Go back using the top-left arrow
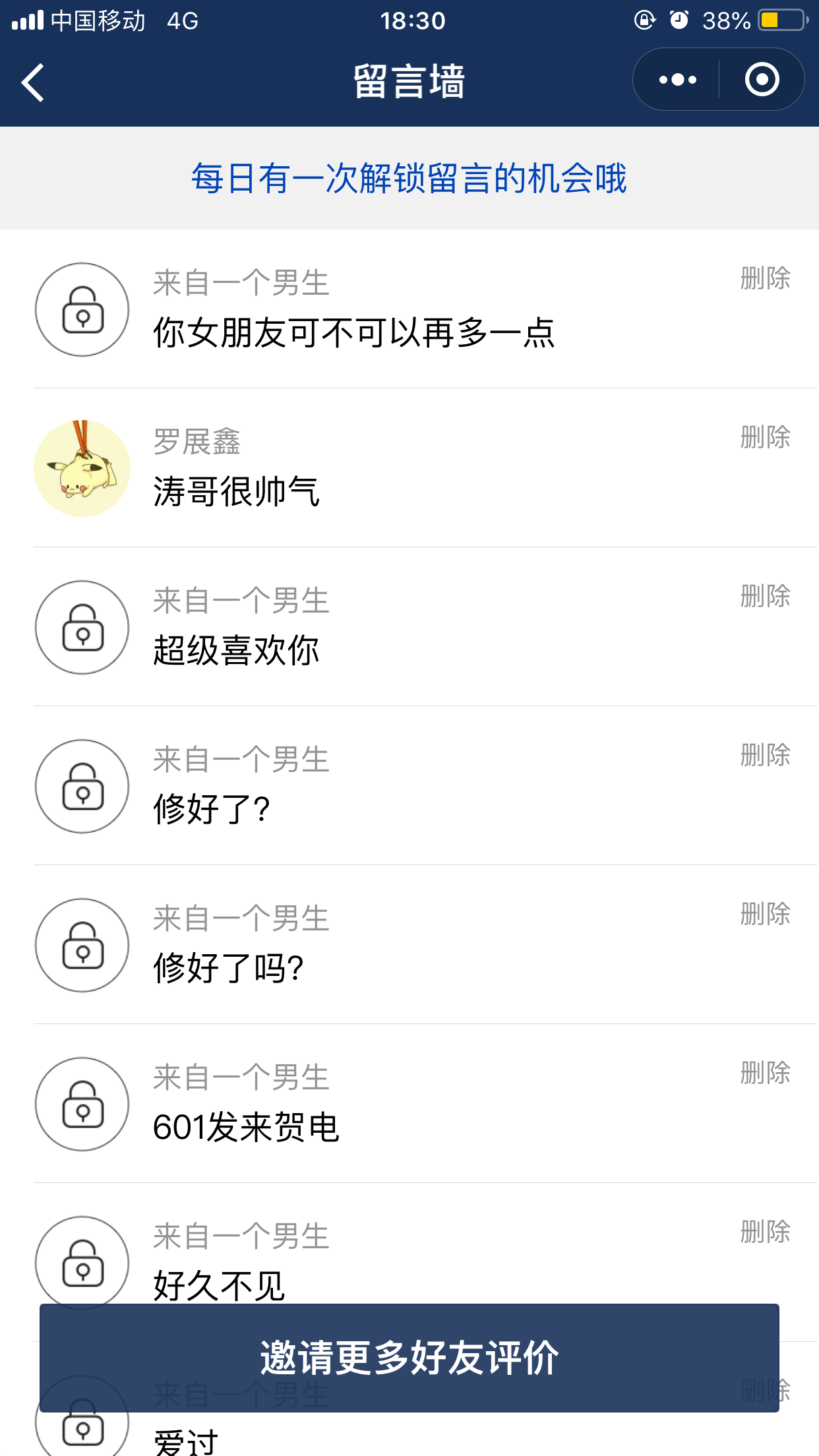The image size is (819, 1456). [33, 82]
